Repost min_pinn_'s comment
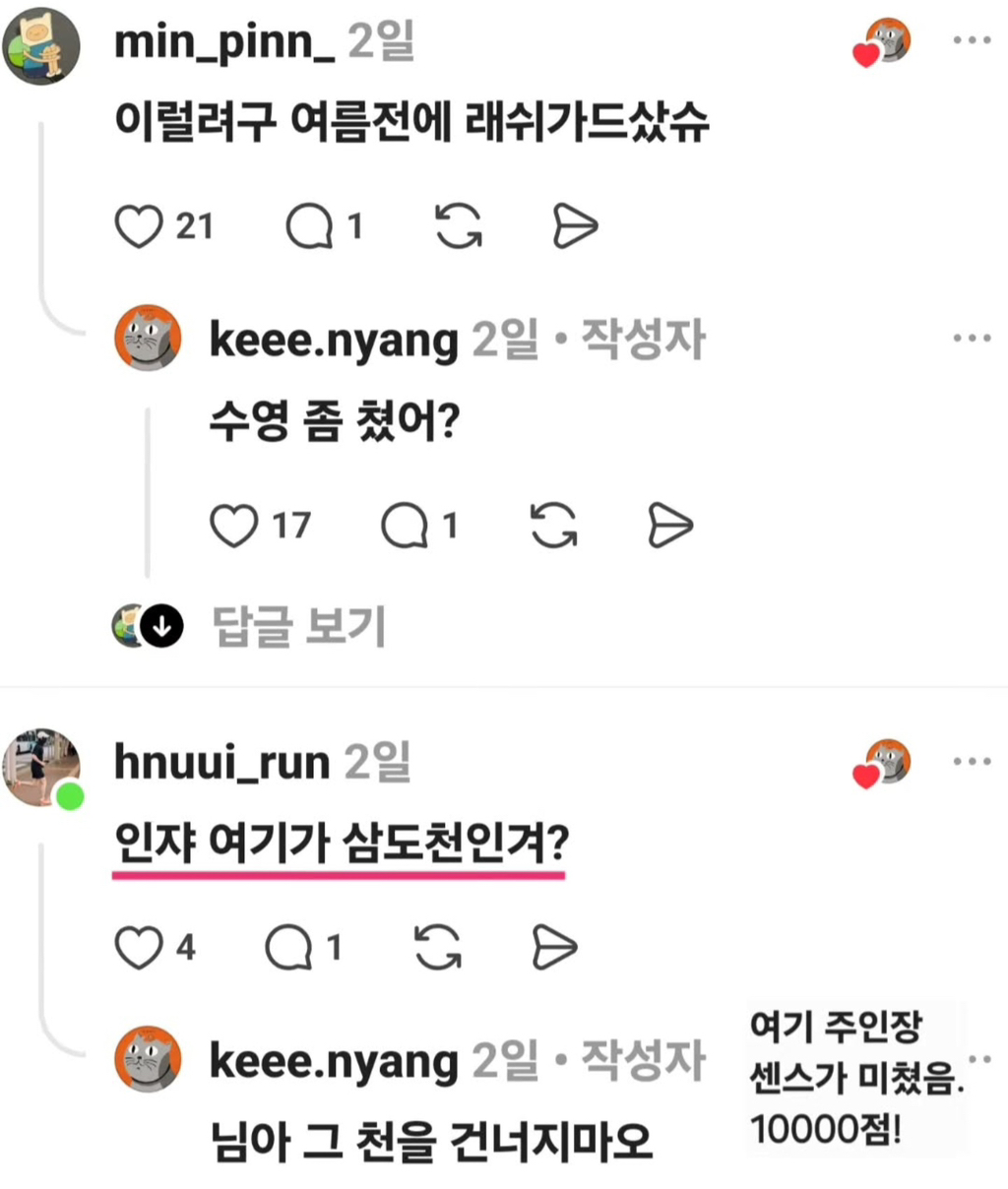The width and height of the screenshot is (1008, 1189). [x=459, y=226]
